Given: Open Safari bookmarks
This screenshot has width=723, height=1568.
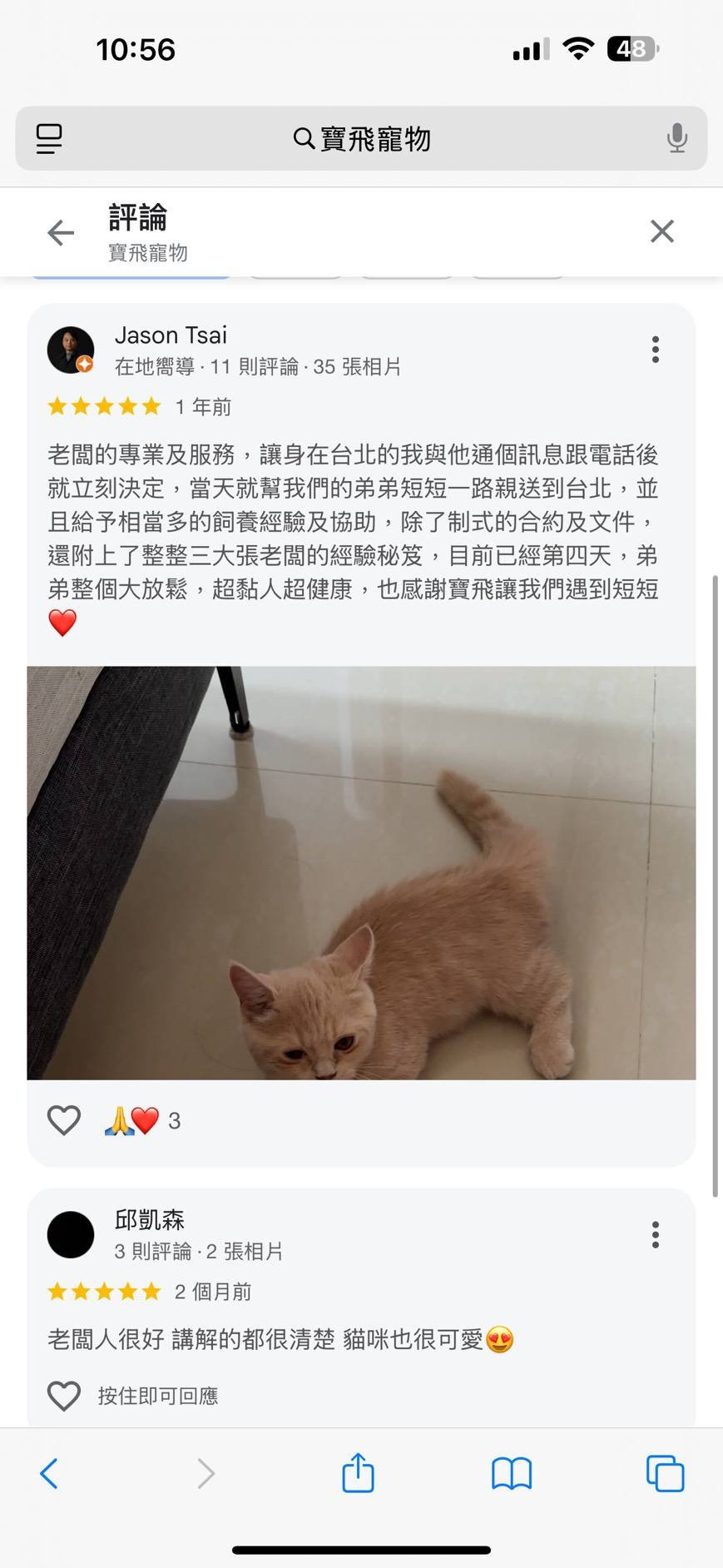Looking at the screenshot, I should pyautogui.click(x=511, y=1474).
